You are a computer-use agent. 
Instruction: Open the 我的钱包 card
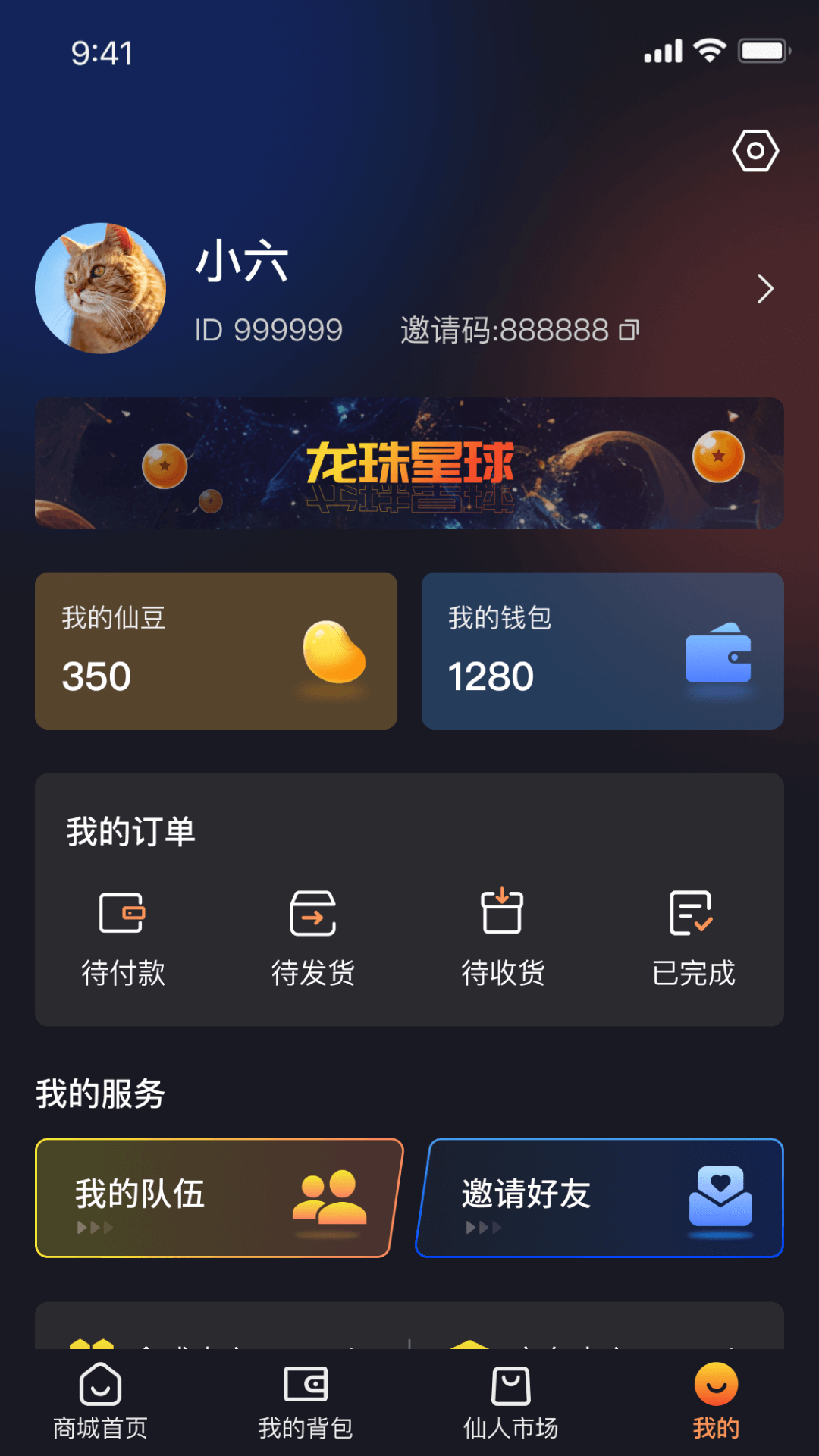point(603,651)
